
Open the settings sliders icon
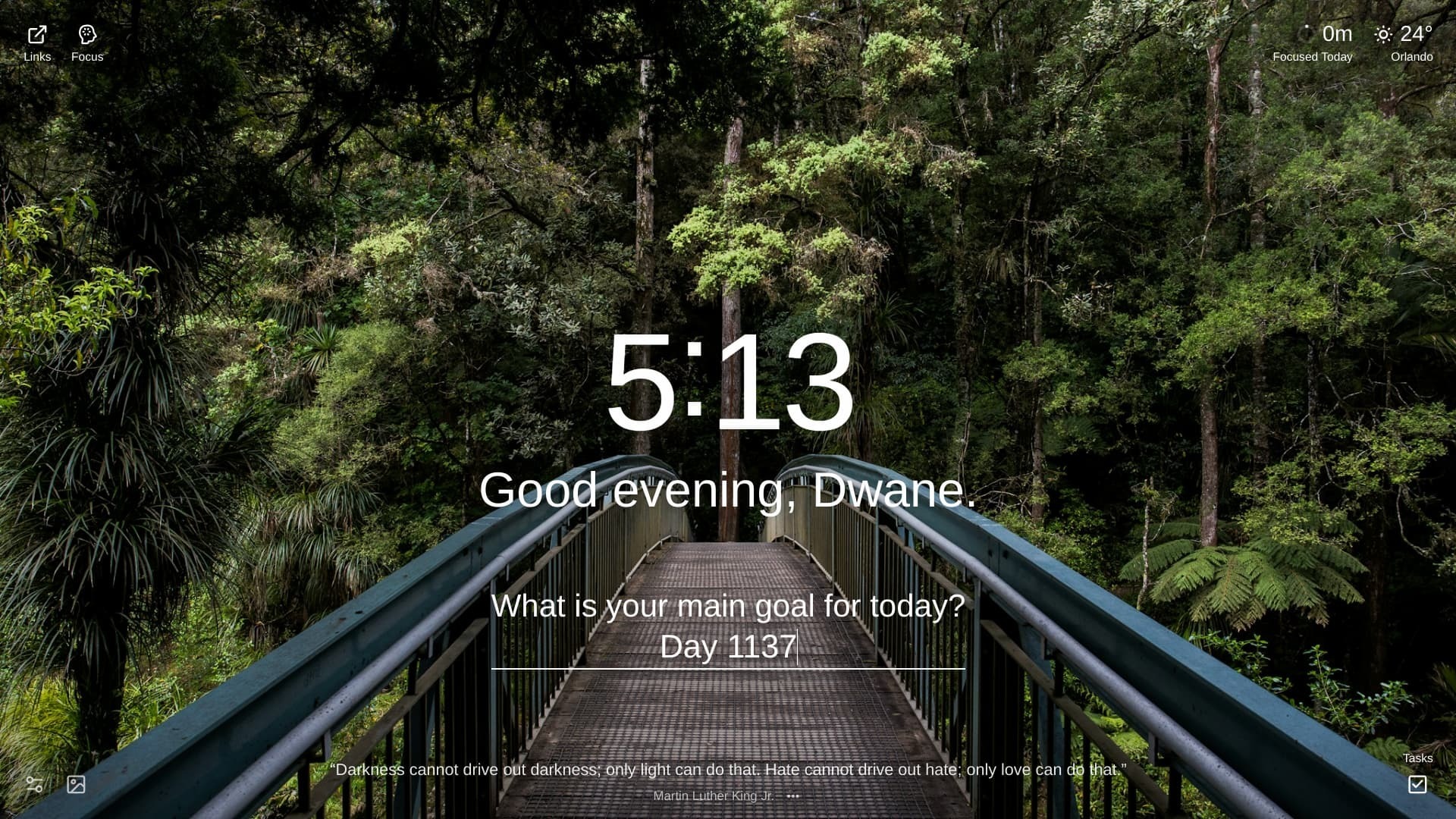tap(34, 785)
